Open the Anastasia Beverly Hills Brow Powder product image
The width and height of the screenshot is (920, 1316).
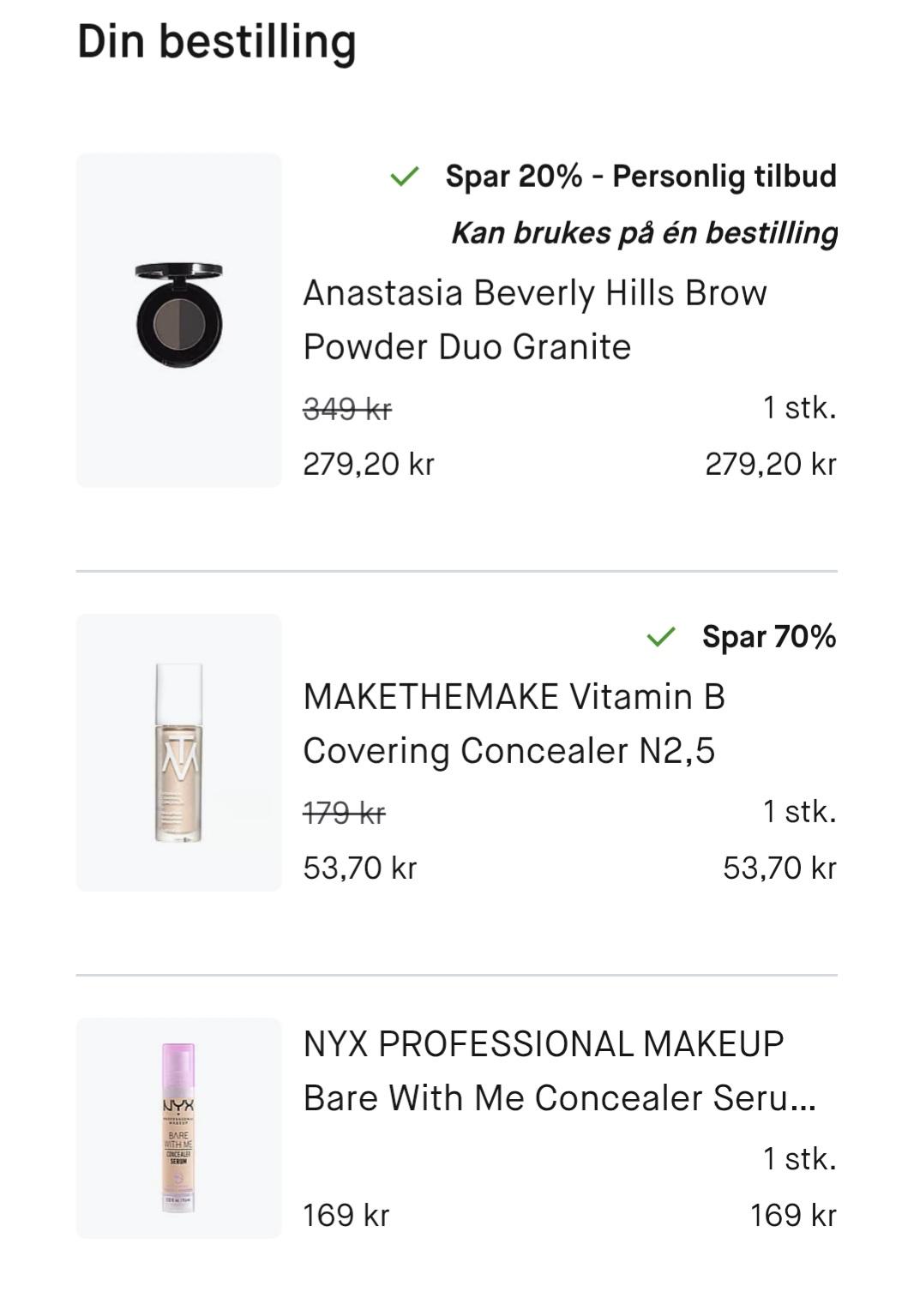click(x=178, y=320)
